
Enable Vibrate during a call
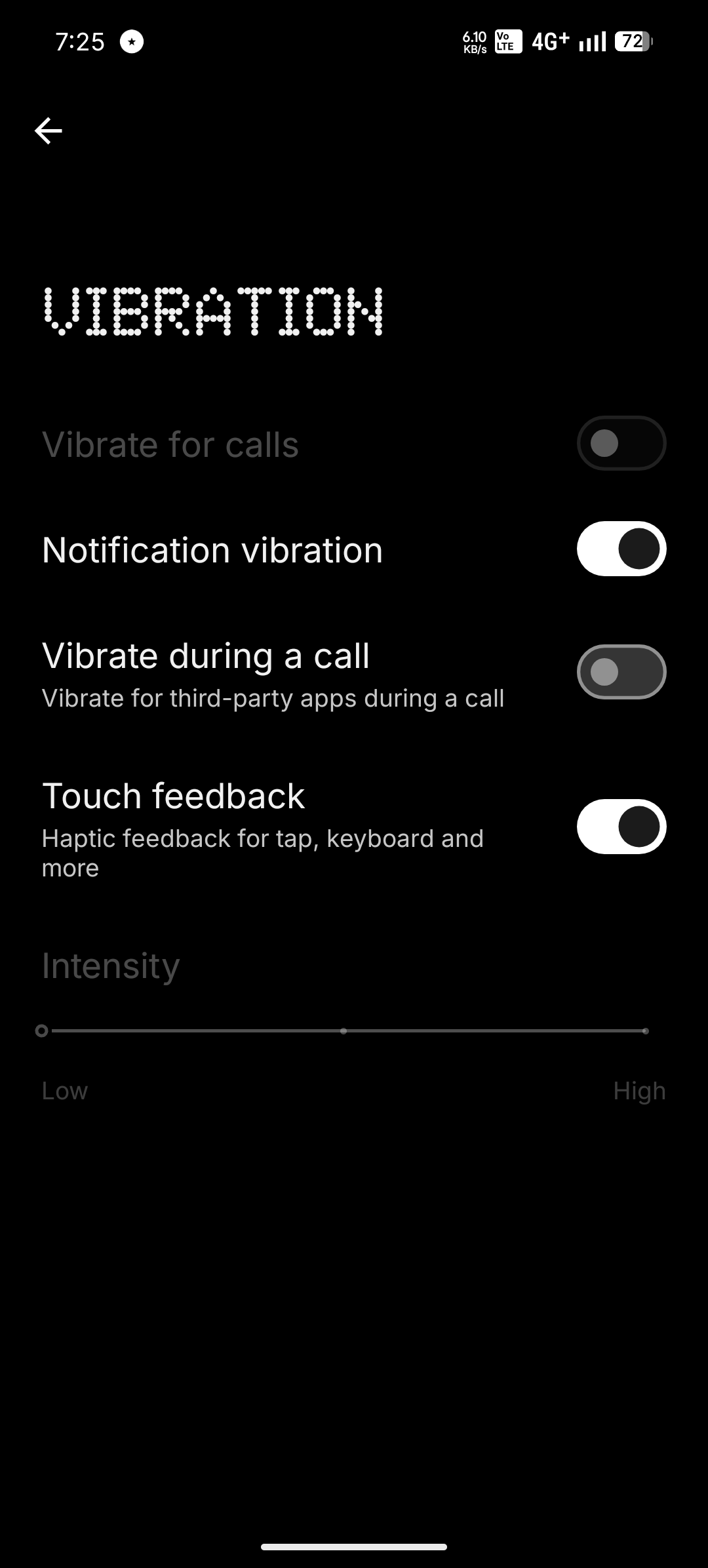pyautogui.click(x=621, y=672)
